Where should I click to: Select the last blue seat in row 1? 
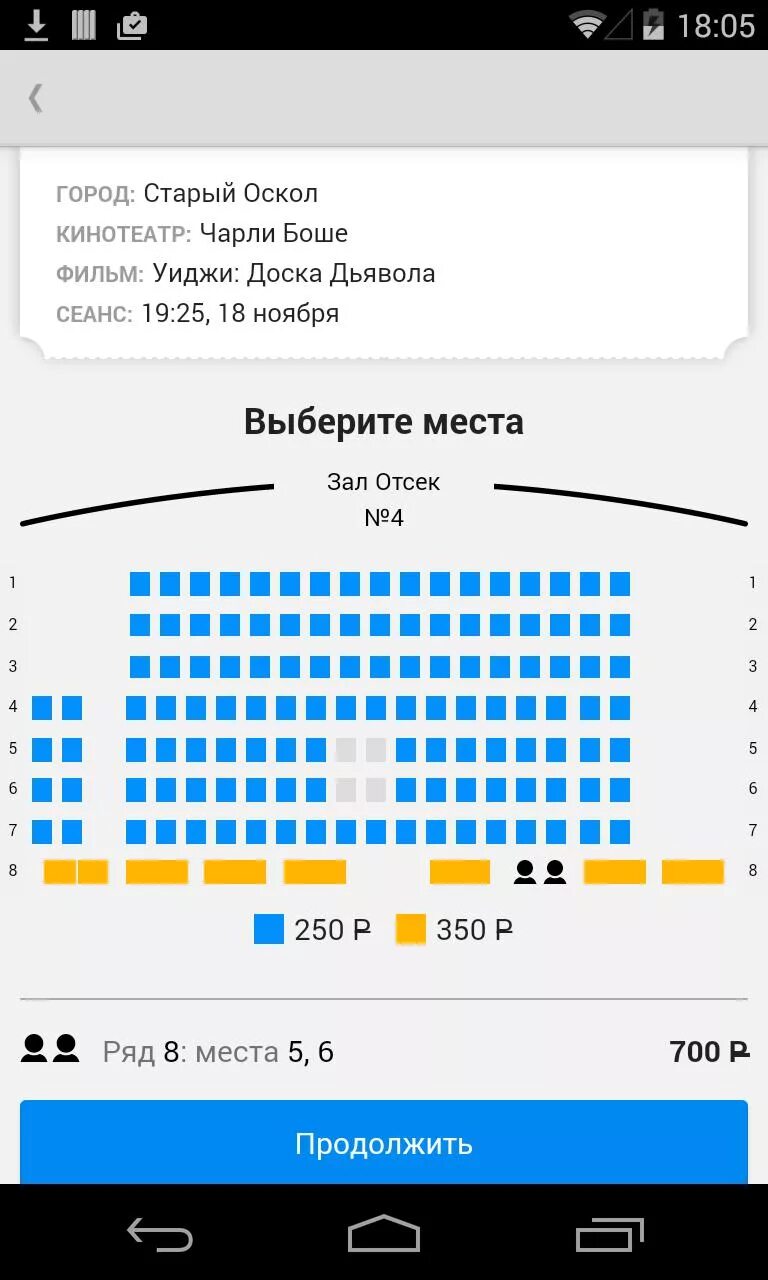(x=620, y=583)
